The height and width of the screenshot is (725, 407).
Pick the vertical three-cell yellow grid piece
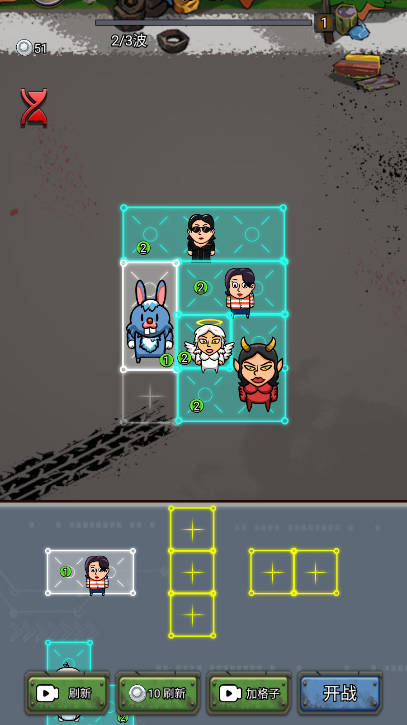pos(192,572)
